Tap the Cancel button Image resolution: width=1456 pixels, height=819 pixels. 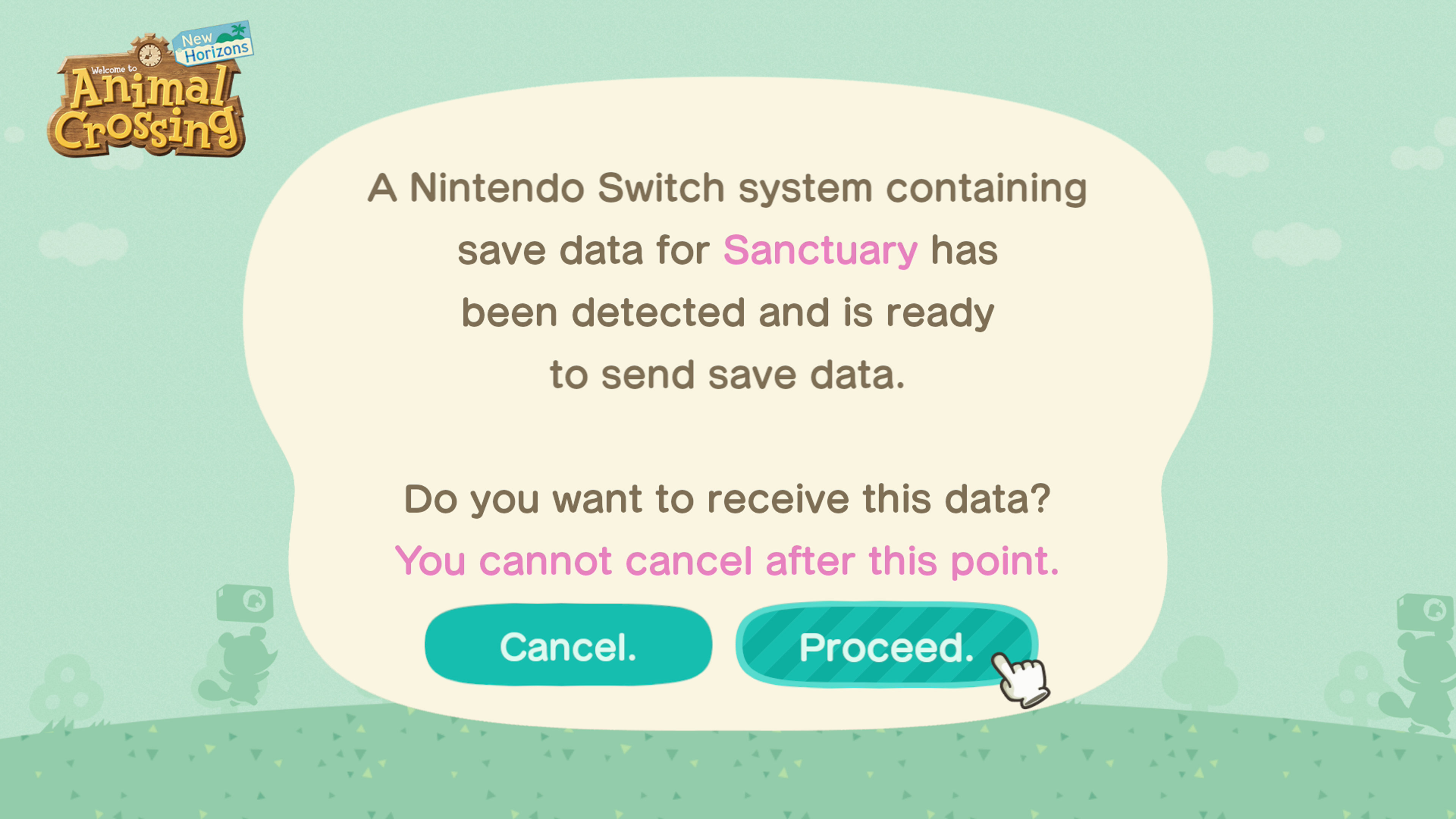click(568, 645)
